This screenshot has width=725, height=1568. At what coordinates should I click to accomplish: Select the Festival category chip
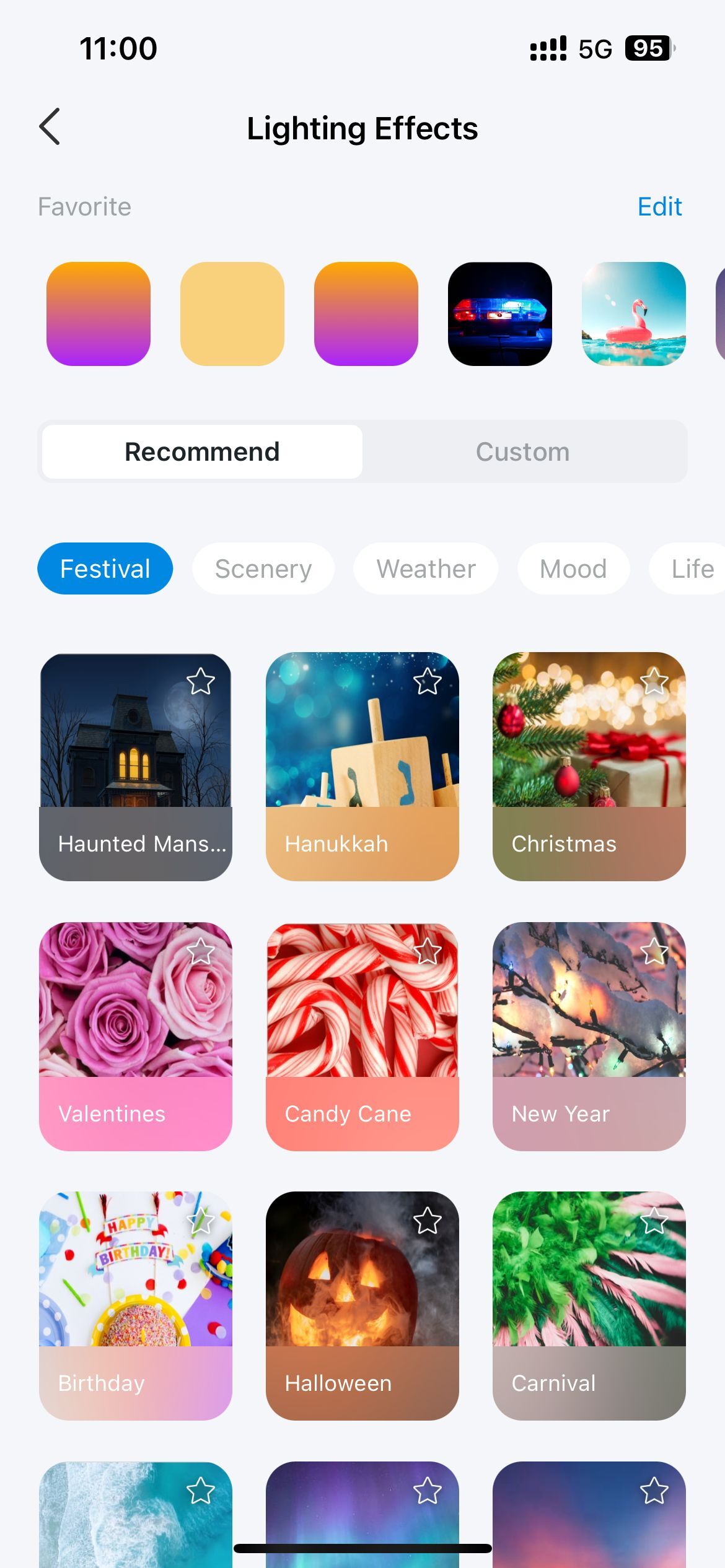(105, 568)
